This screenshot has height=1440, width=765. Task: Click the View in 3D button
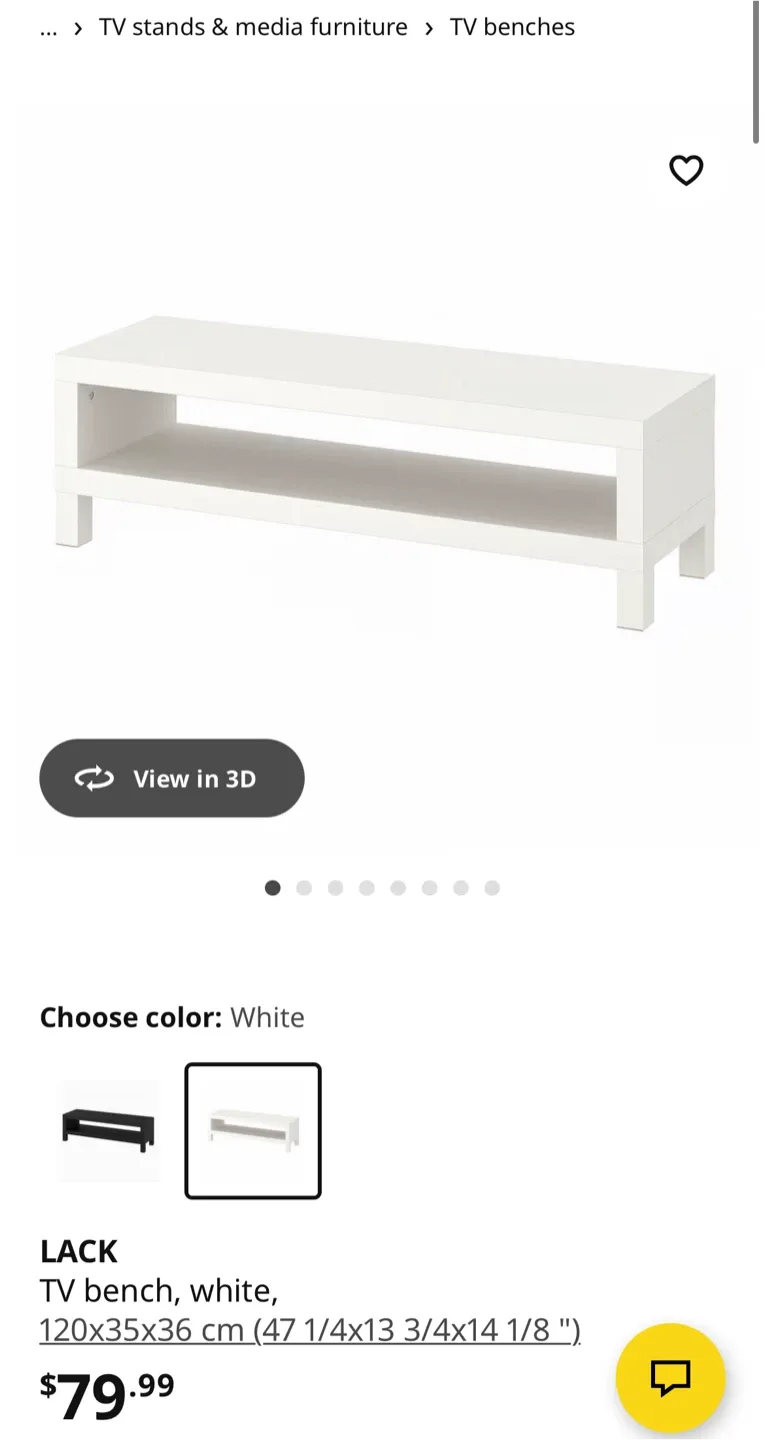(171, 779)
